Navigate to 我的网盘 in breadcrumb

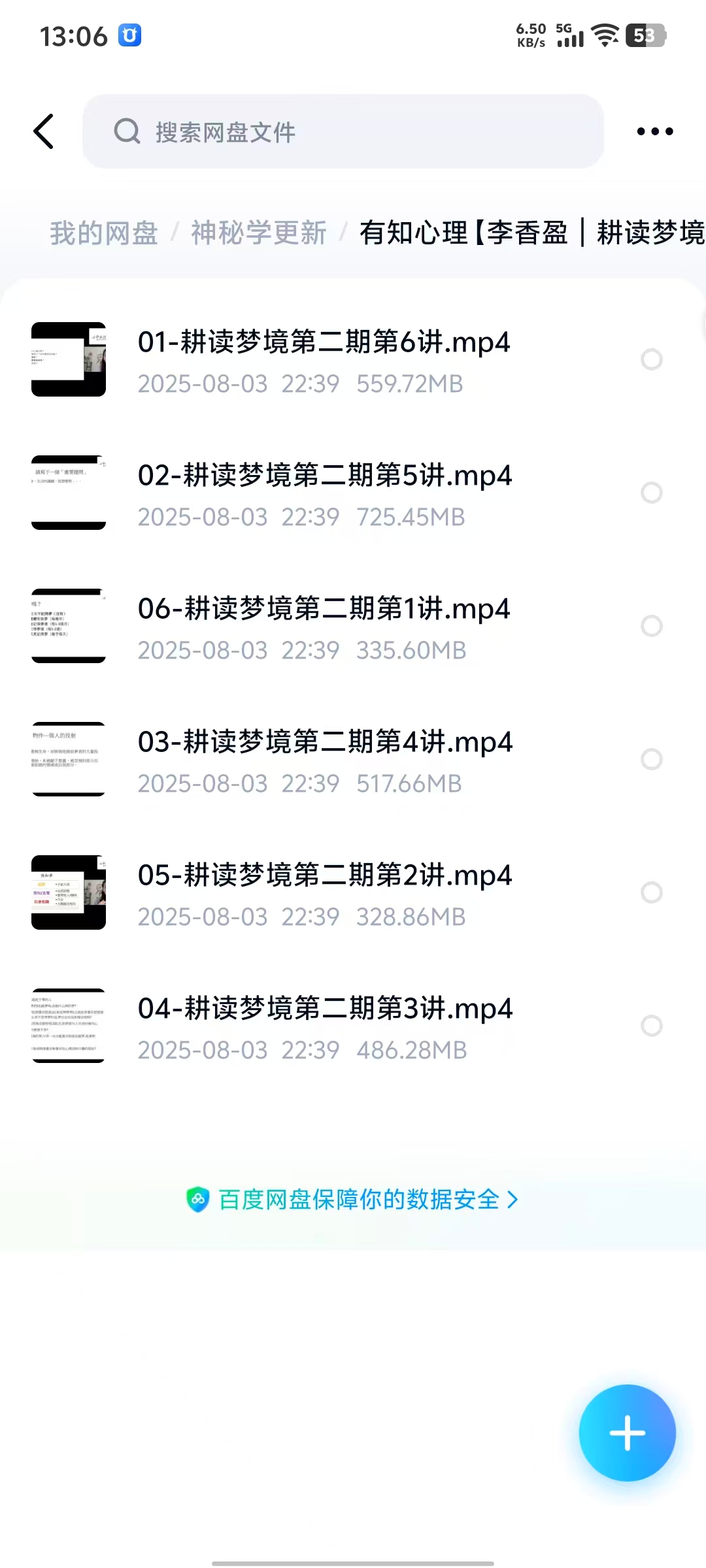104,233
